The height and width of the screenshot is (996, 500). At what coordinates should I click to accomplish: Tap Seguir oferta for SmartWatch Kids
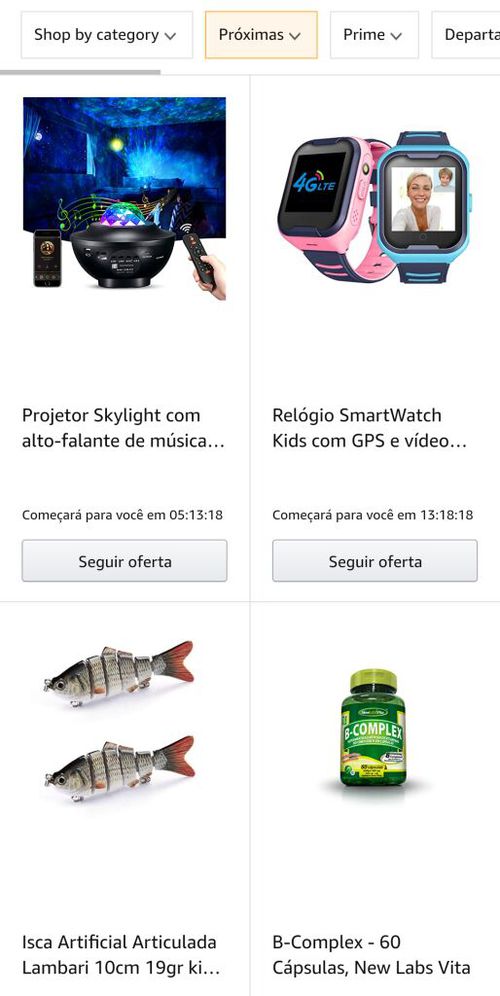(375, 561)
